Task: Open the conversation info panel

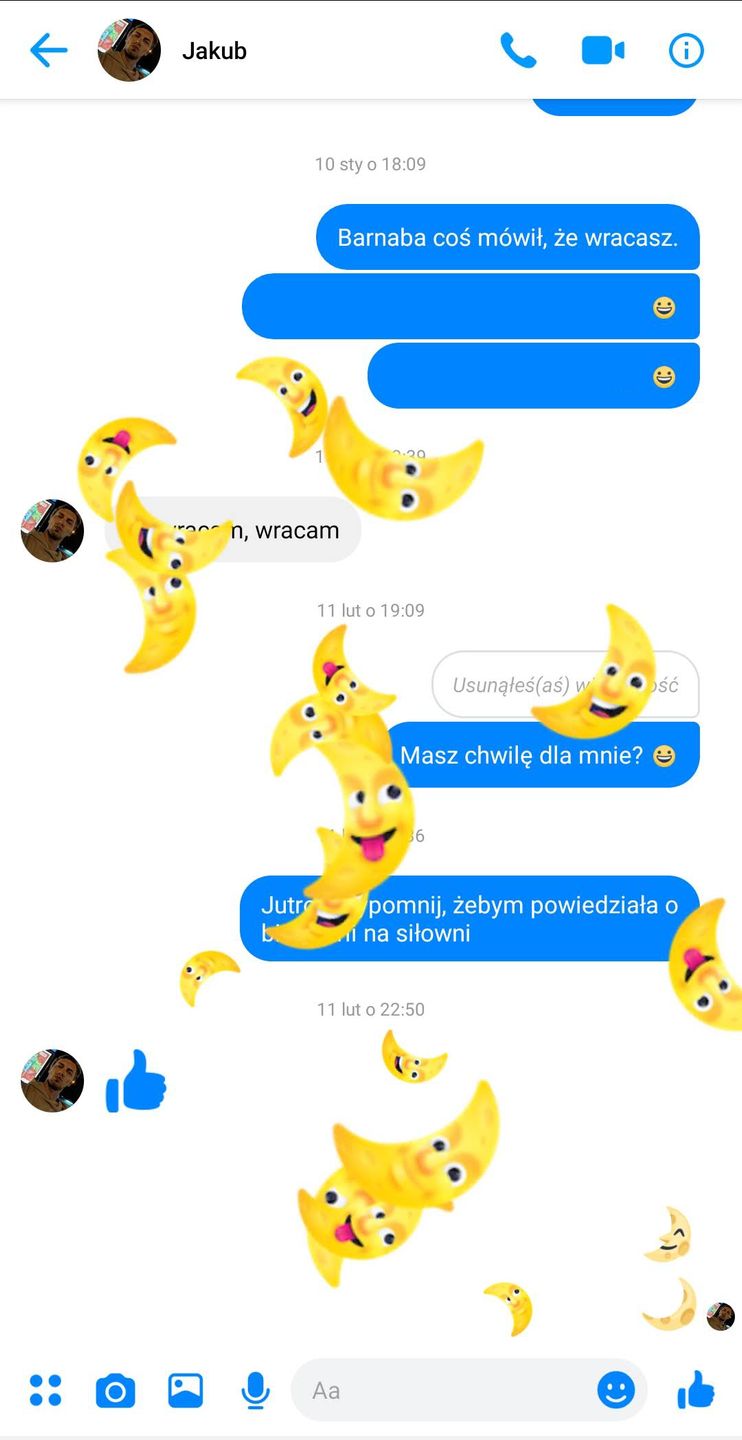Action: tap(686, 50)
